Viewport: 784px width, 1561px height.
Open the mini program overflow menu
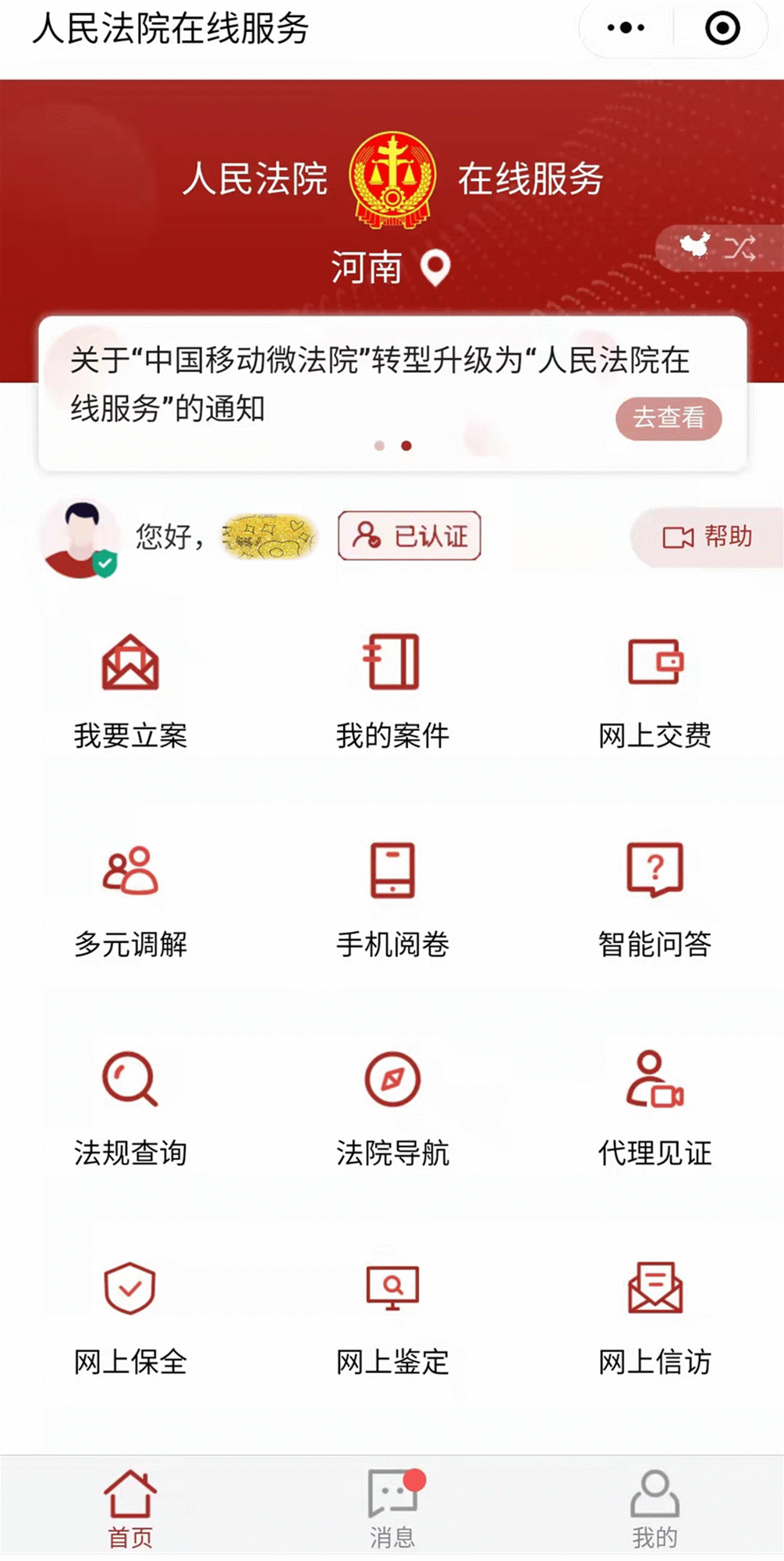[626, 28]
